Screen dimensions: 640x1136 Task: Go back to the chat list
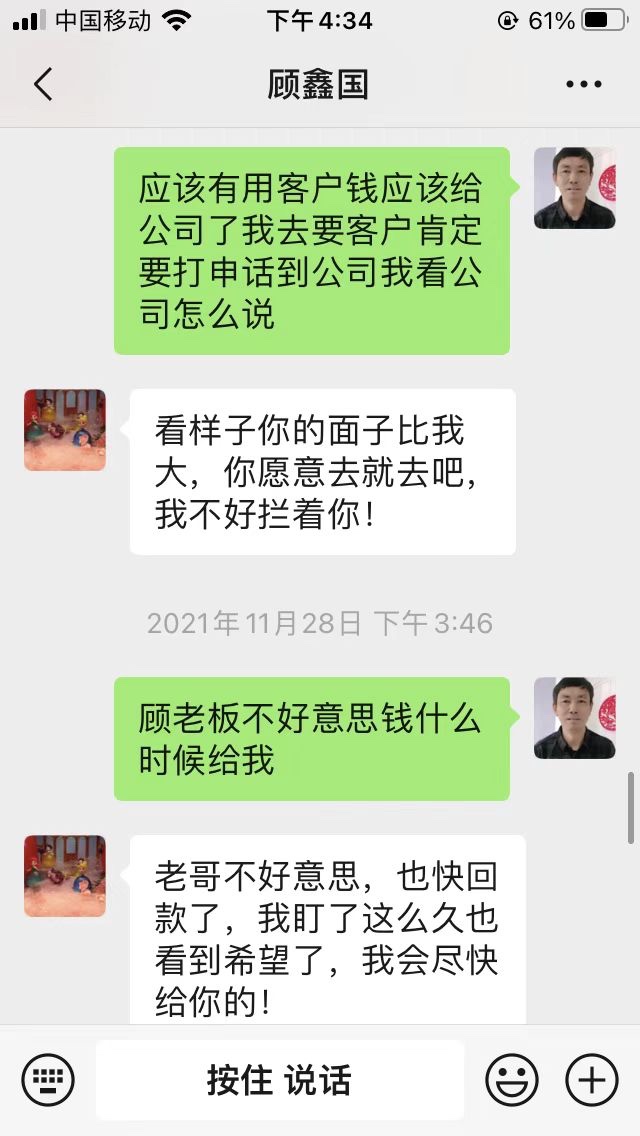click(43, 84)
